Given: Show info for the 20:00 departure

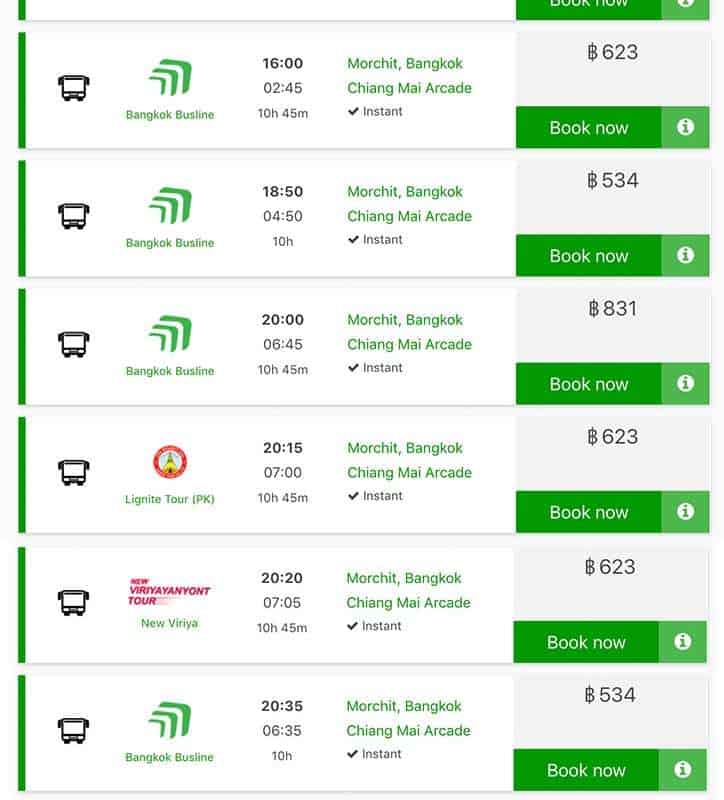Looking at the screenshot, I should (x=685, y=384).
